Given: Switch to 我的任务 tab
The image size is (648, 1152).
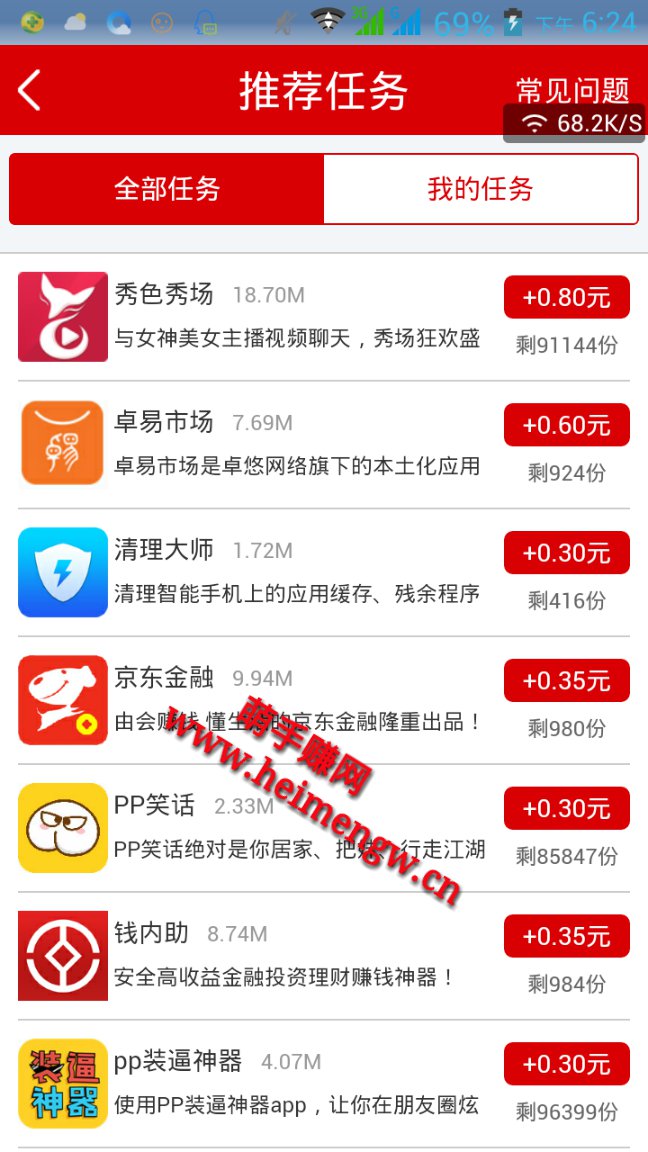Looking at the screenshot, I should [480, 189].
